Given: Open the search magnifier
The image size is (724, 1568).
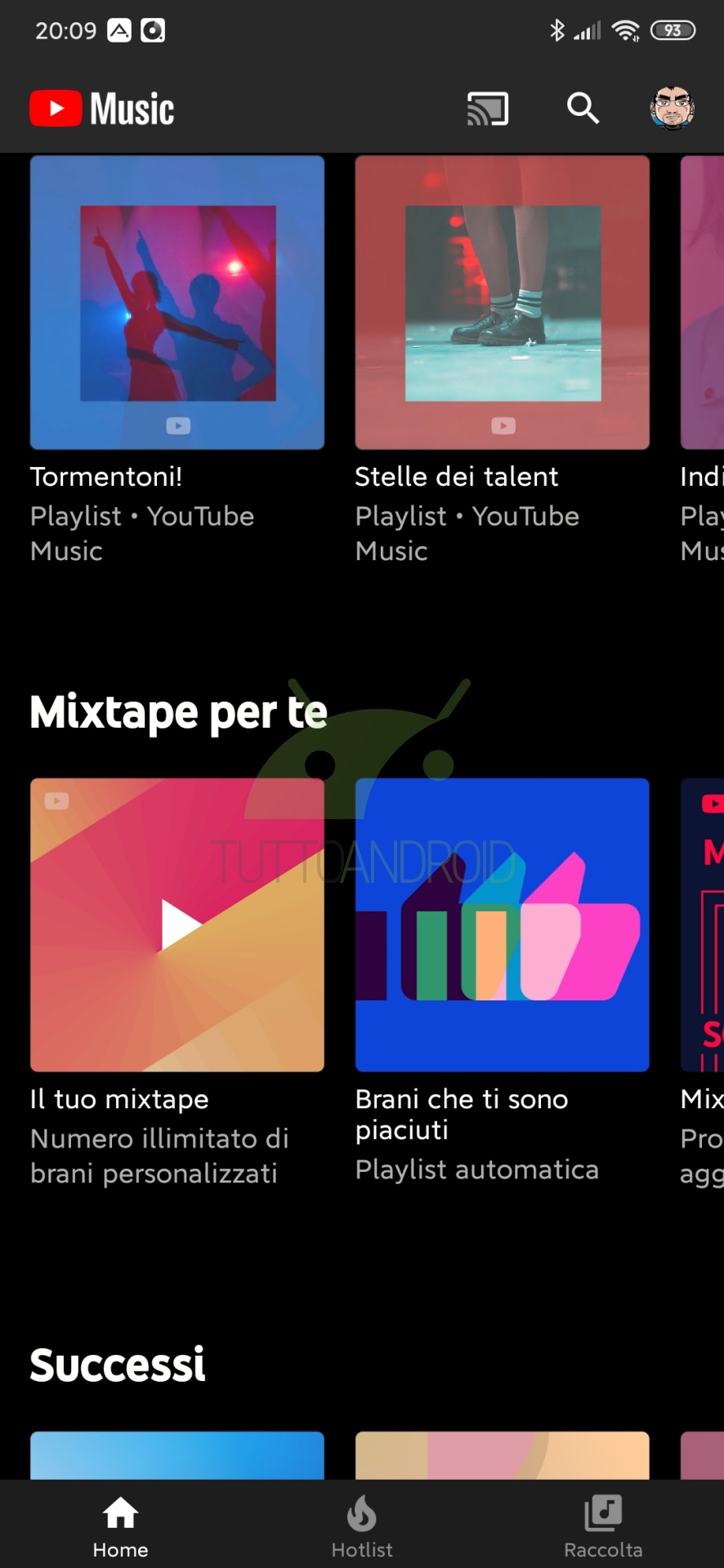Looking at the screenshot, I should pos(583,108).
